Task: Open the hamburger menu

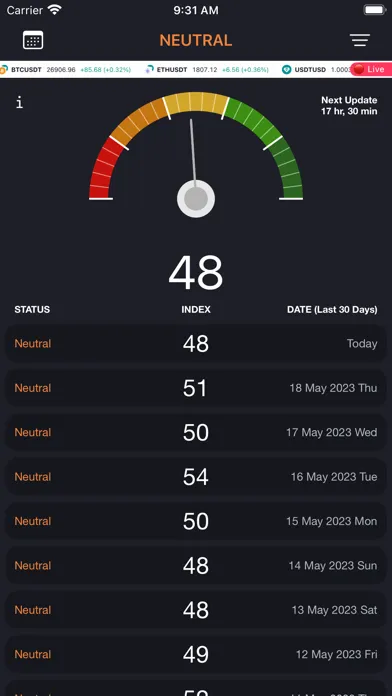Action: pos(360,40)
